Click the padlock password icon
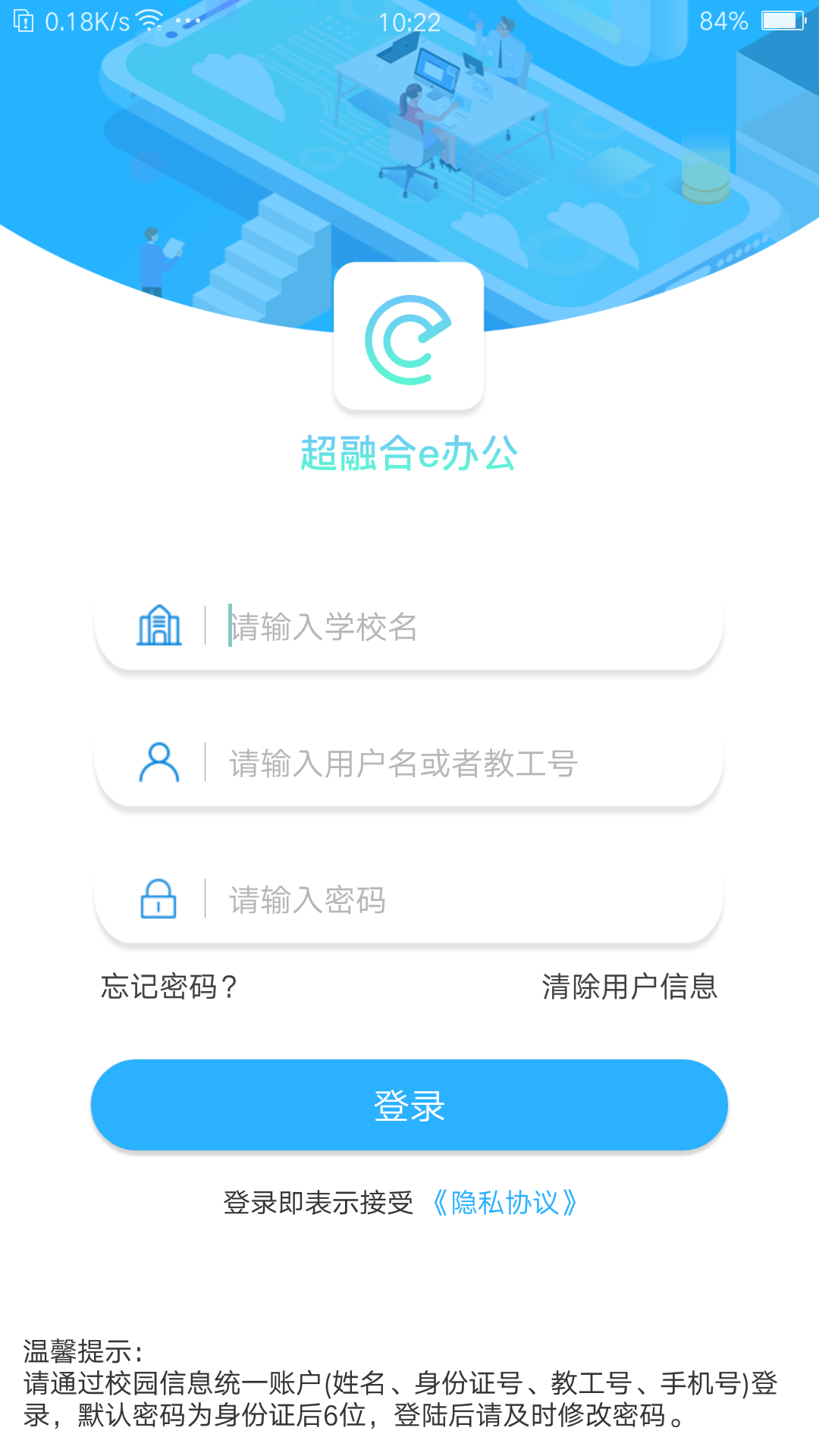Image resolution: width=819 pixels, height=1456 pixels. click(x=158, y=900)
